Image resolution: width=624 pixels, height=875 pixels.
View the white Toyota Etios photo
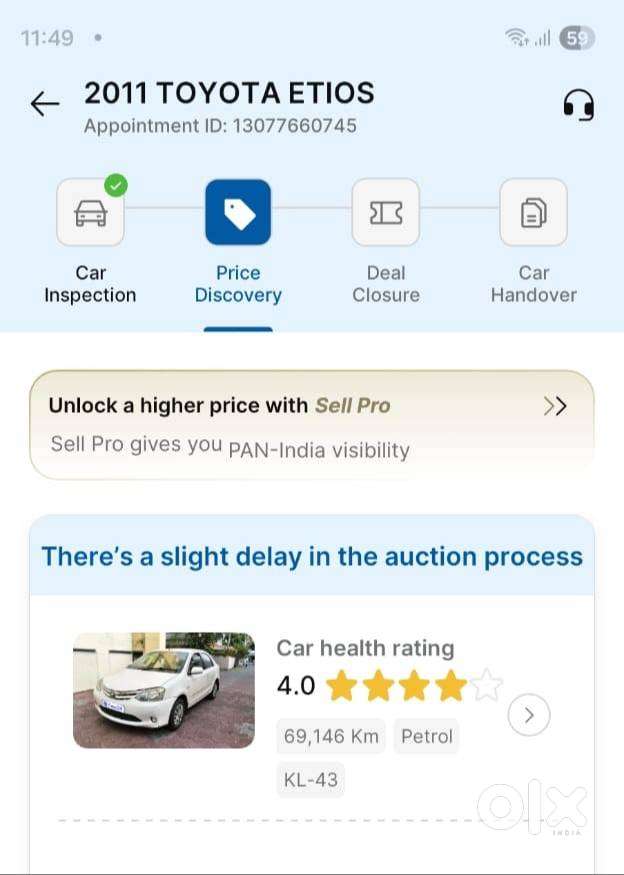coord(164,690)
